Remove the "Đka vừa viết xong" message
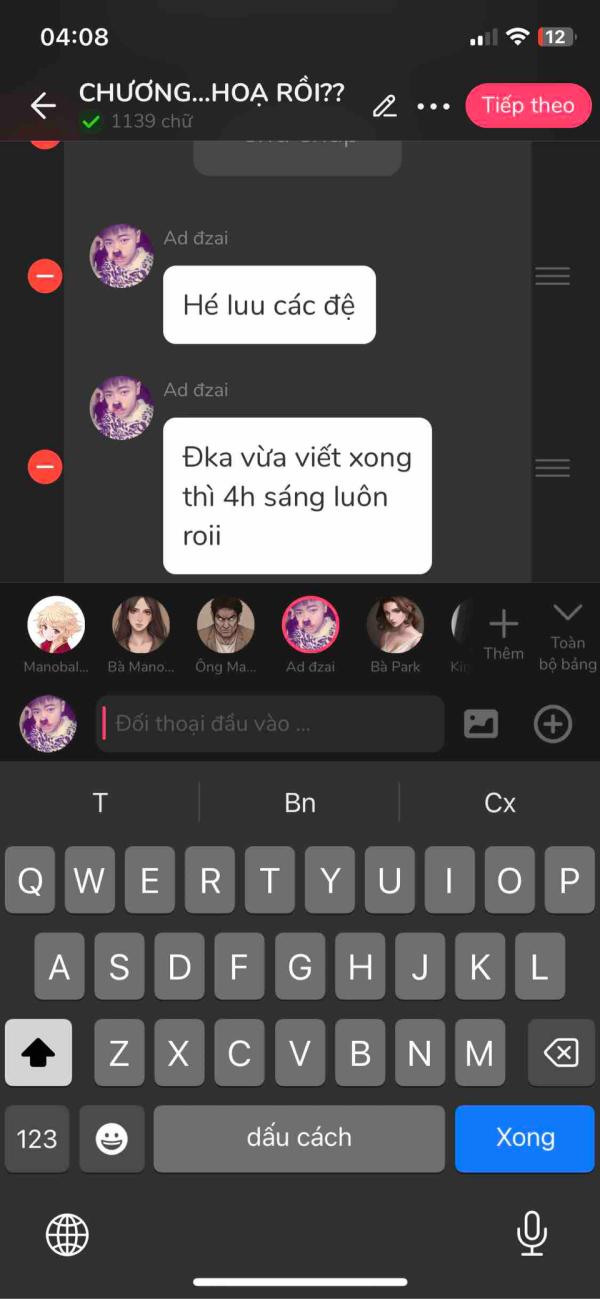This screenshot has height=1299, width=600. coord(45,467)
